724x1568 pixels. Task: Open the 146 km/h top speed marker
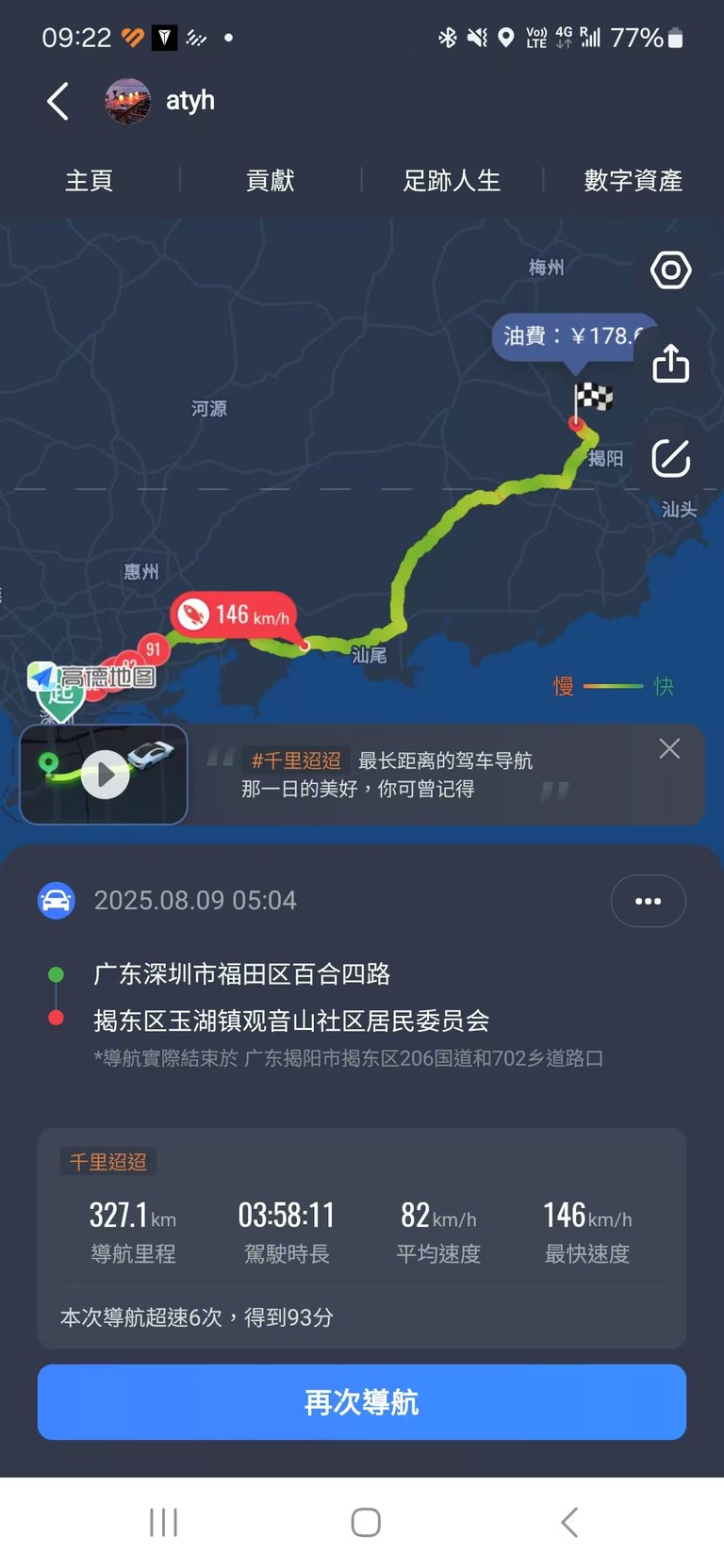234,615
